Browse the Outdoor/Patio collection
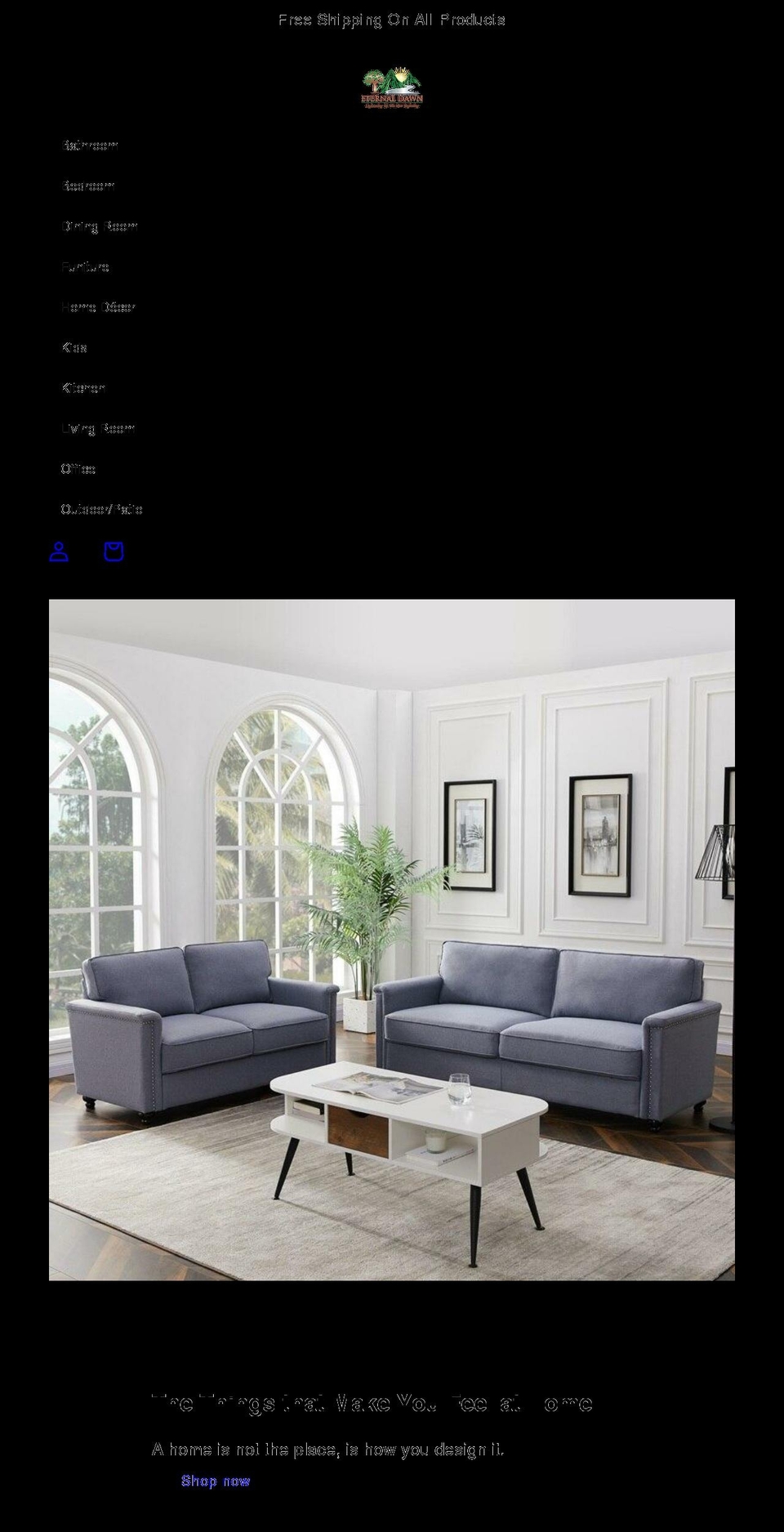Screen dimensions: 784x1532 pyautogui.click(x=102, y=509)
